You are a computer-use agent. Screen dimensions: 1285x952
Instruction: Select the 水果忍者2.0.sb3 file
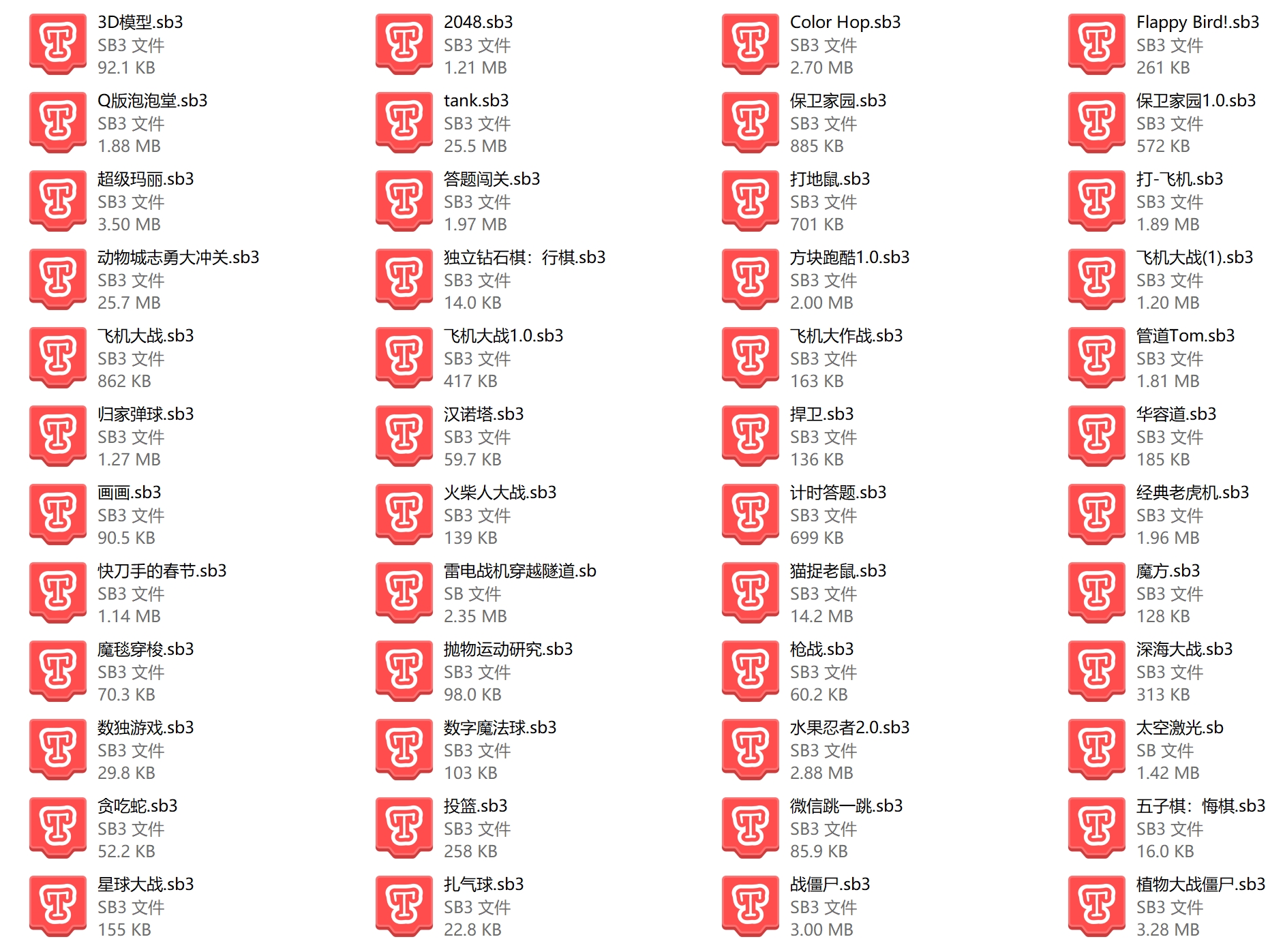pos(751,750)
